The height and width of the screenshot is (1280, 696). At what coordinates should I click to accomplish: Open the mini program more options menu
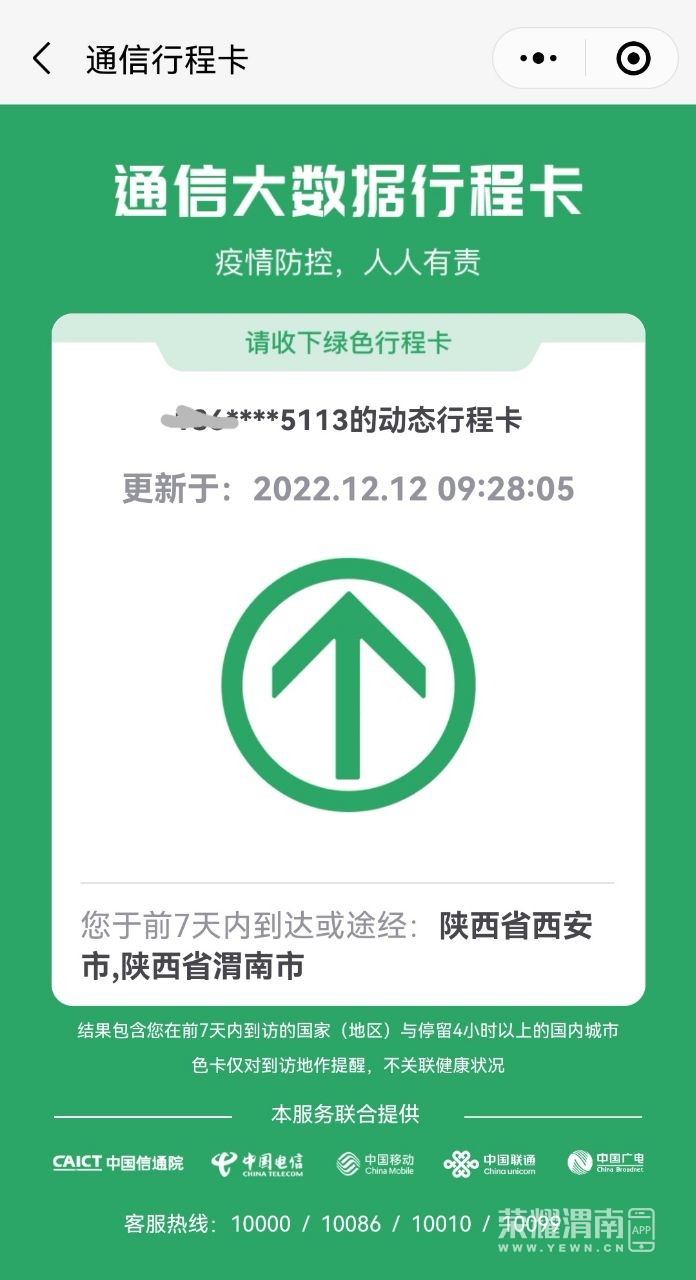539,59
